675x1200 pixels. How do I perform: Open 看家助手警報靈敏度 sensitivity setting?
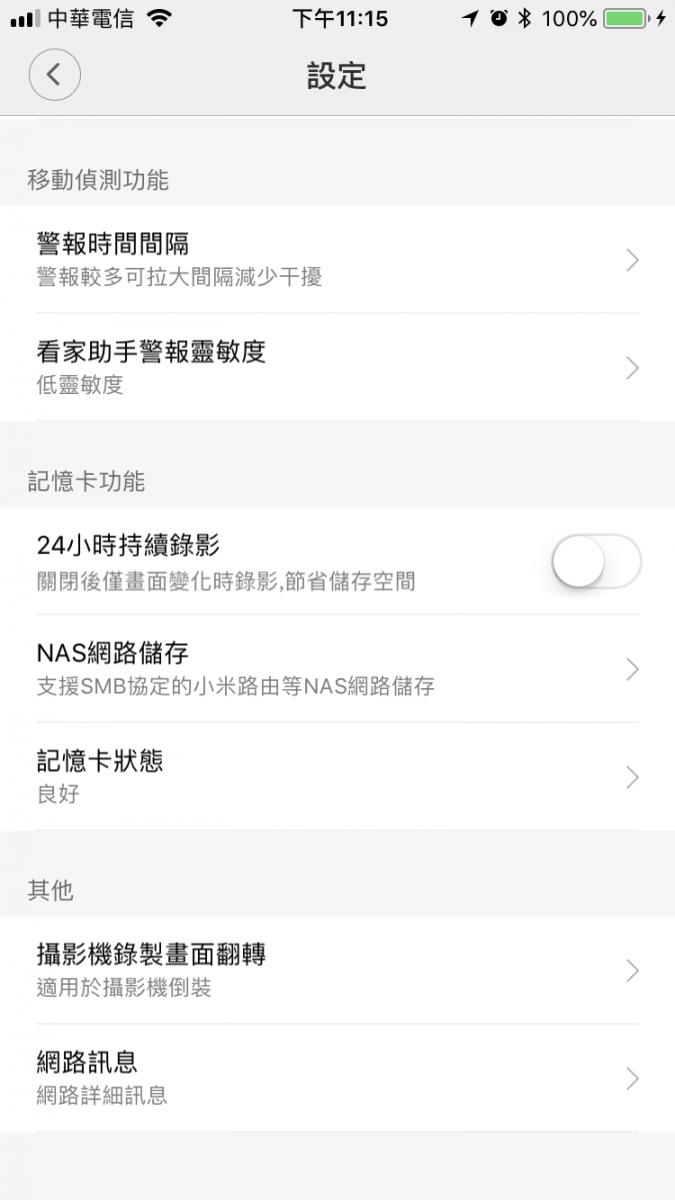337,367
